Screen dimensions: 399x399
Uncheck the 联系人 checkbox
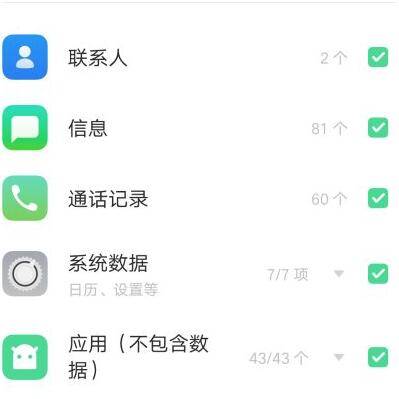point(378,57)
